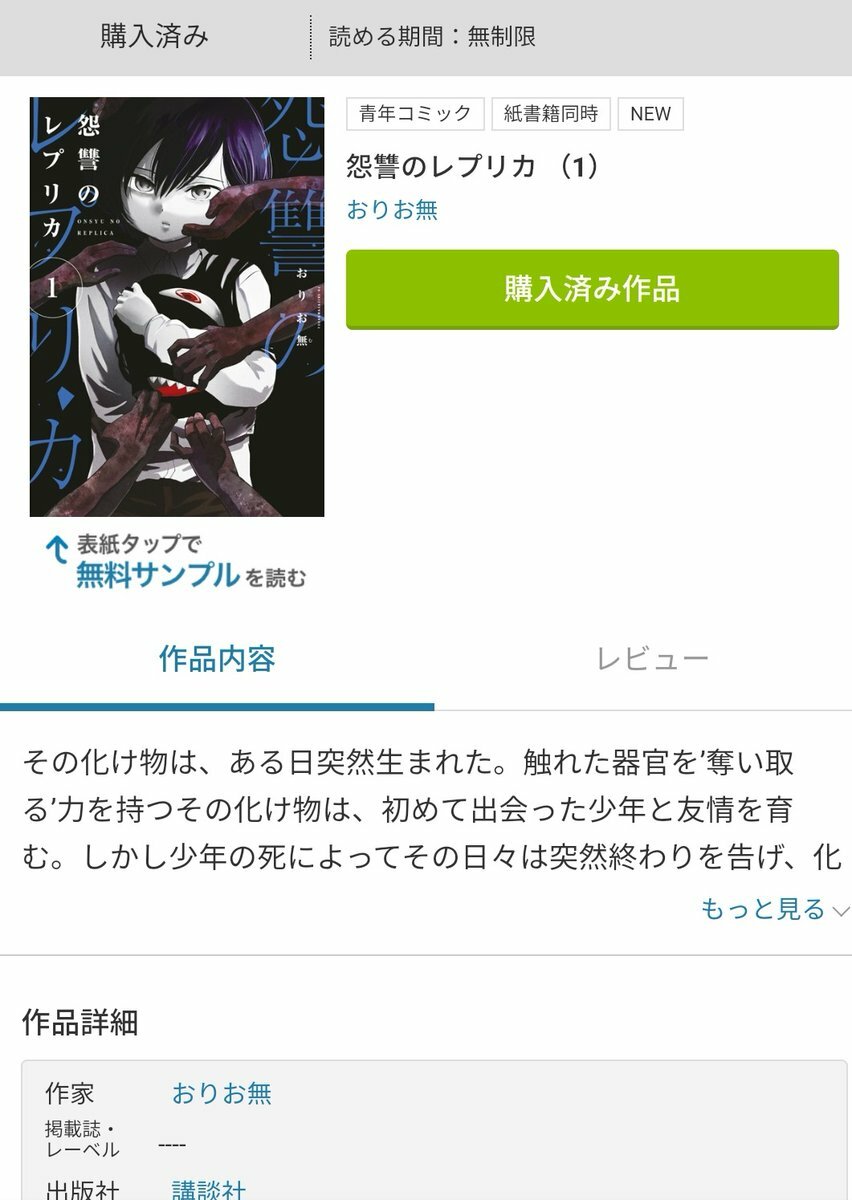Tap the book cover to read free sample
This screenshot has height=1200, width=852.
[177, 307]
